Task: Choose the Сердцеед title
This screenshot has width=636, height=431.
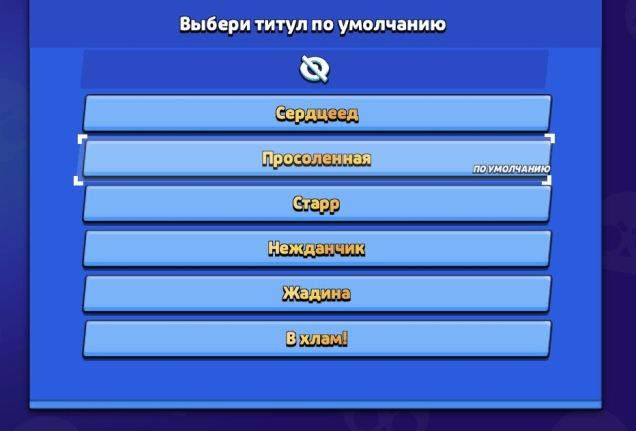Action: click(316, 113)
